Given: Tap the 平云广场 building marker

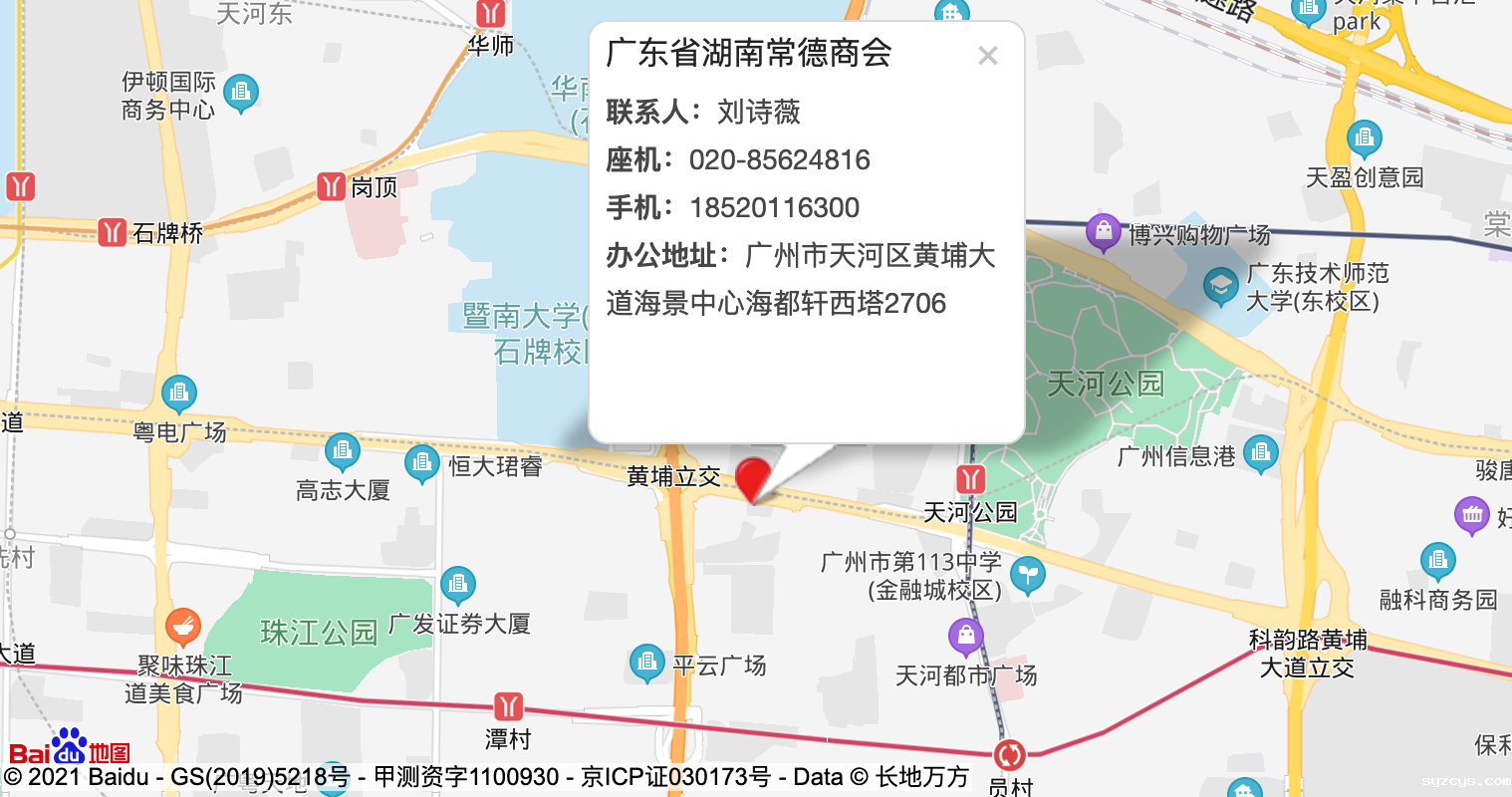Looking at the screenshot, I should coord(646,663).
